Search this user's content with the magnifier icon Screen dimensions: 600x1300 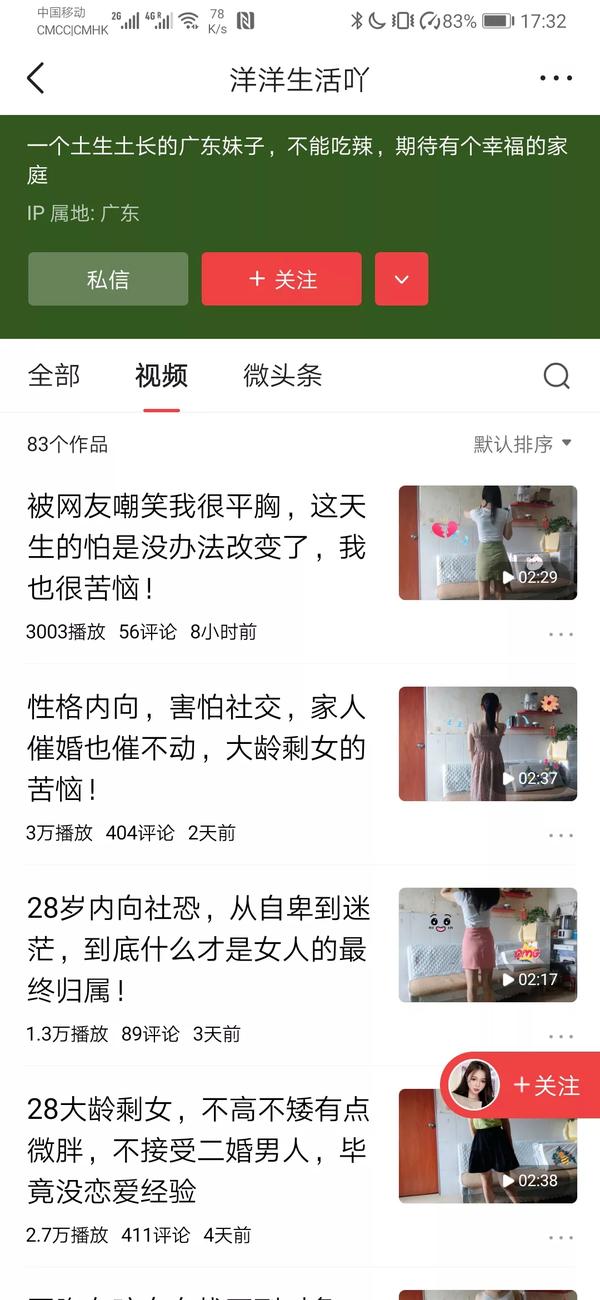coord(556,376)
